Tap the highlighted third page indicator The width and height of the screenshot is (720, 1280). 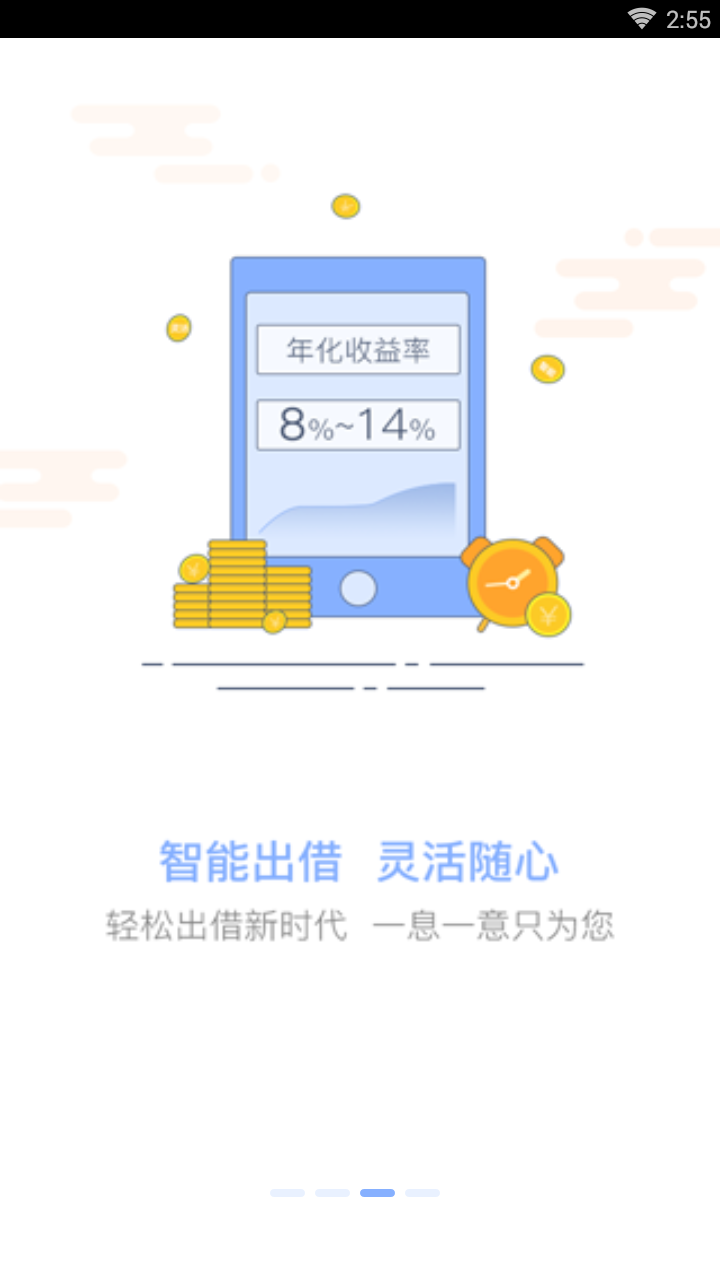(x=377, y=1193)
